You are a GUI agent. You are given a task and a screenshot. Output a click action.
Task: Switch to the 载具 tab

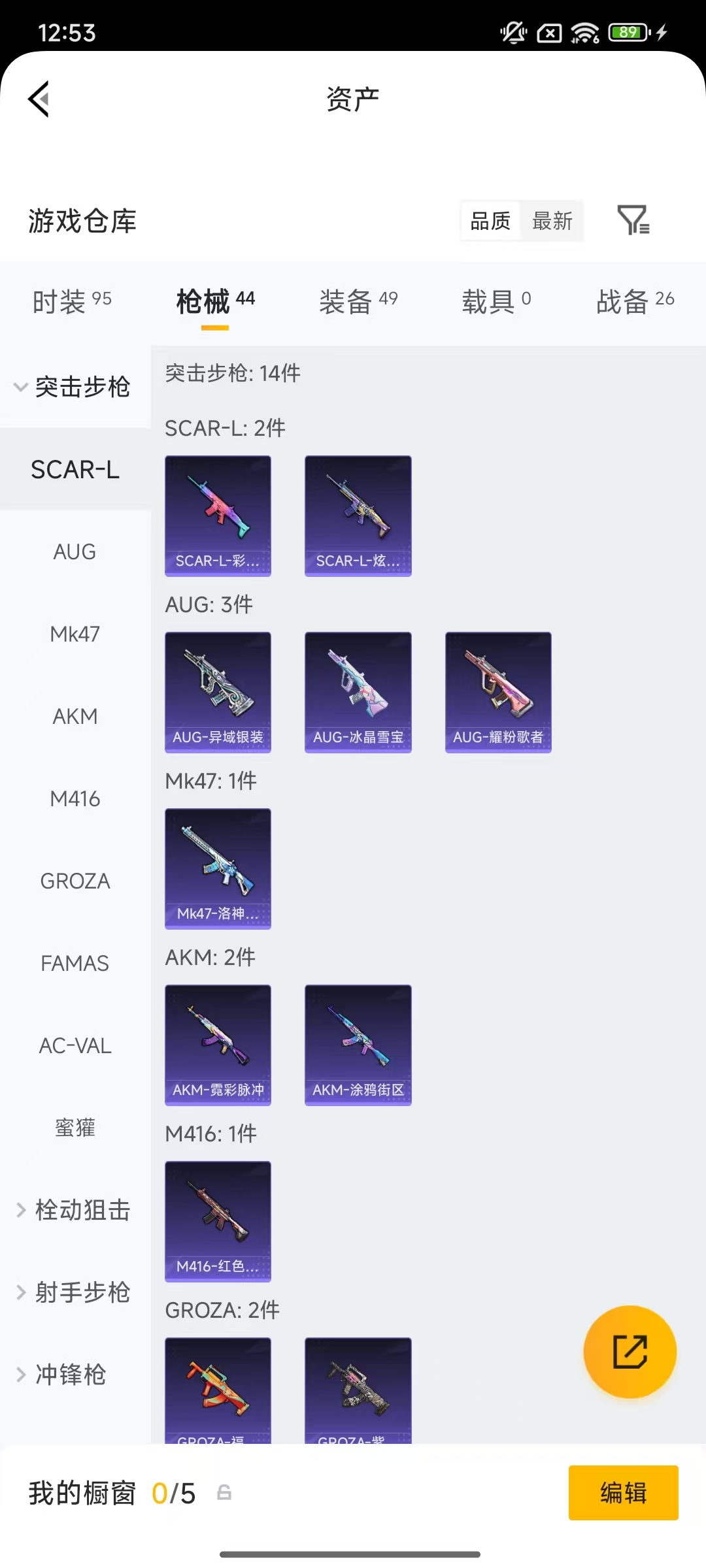click(x=496, y=301)
